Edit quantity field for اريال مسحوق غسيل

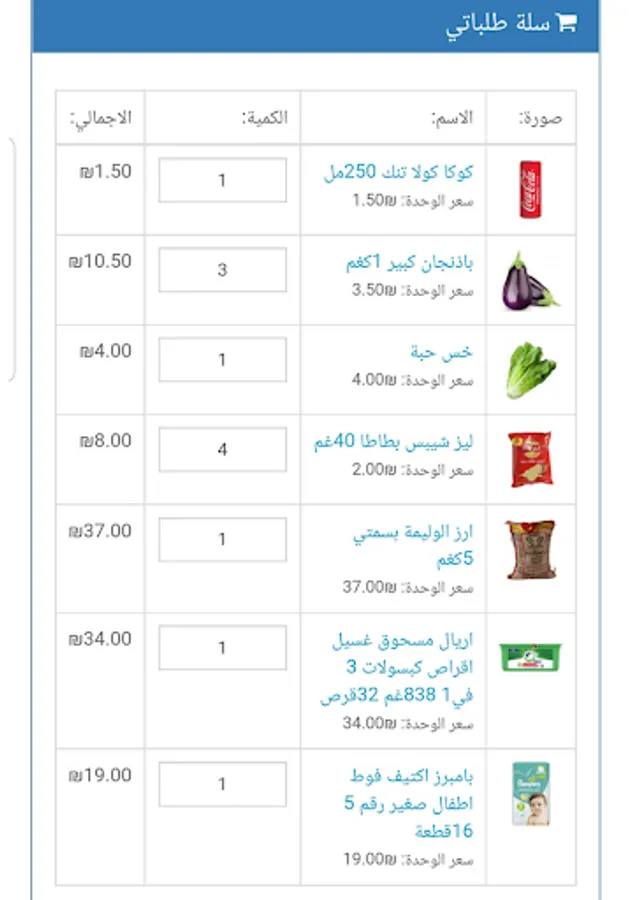coord(222,648)
